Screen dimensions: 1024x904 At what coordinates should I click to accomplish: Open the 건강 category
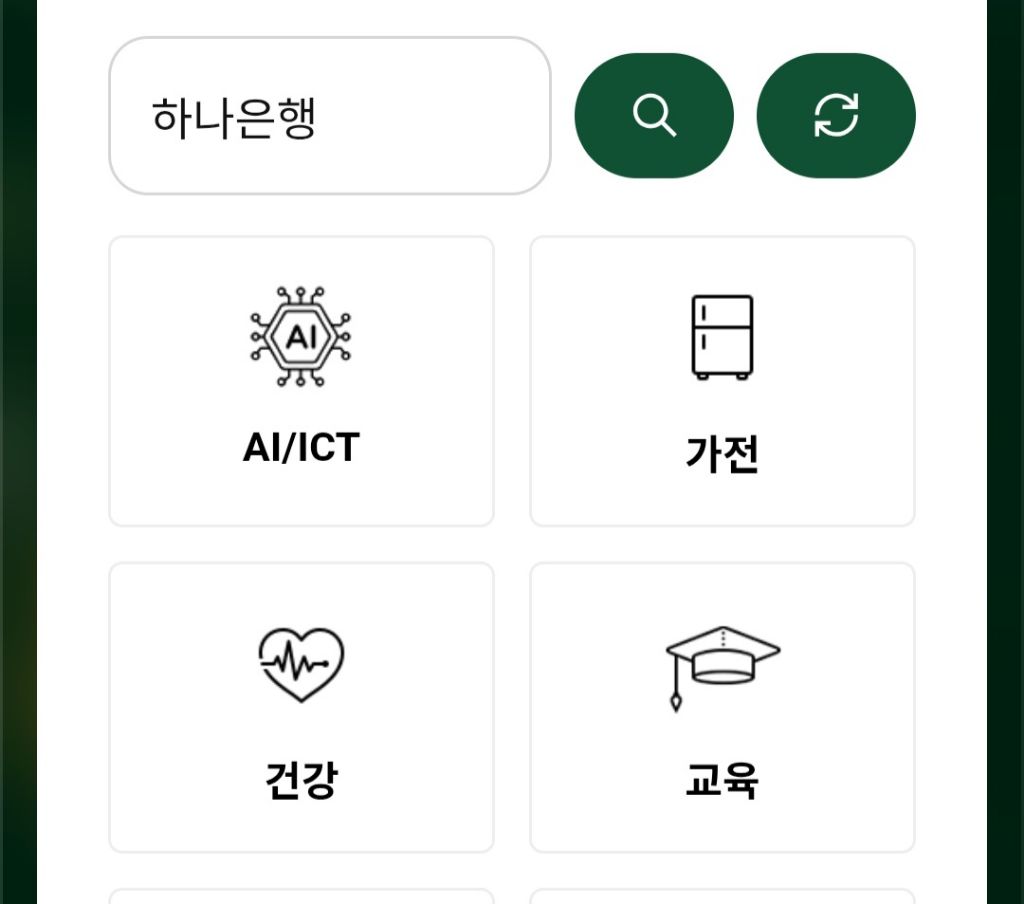click(x=301, y=707)
